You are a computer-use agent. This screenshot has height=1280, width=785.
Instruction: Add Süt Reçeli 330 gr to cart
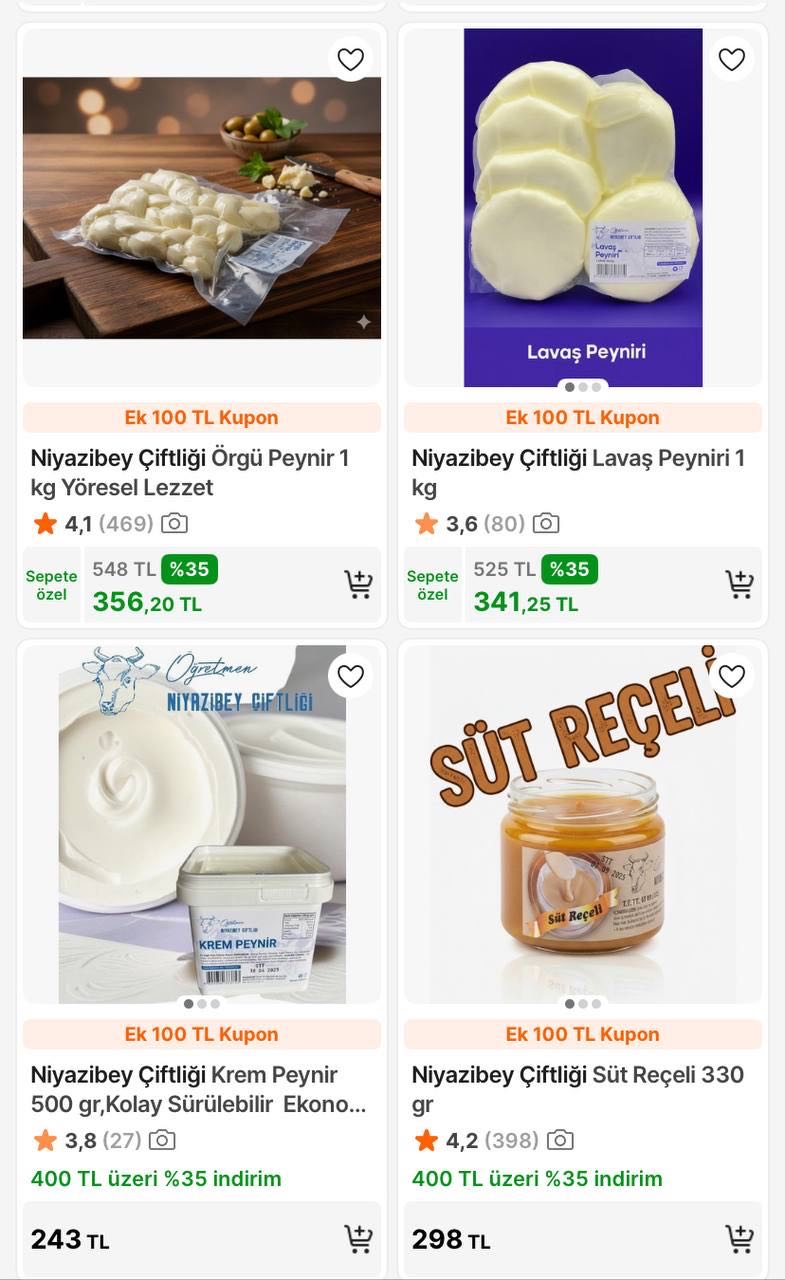(x=739, y=1239)
